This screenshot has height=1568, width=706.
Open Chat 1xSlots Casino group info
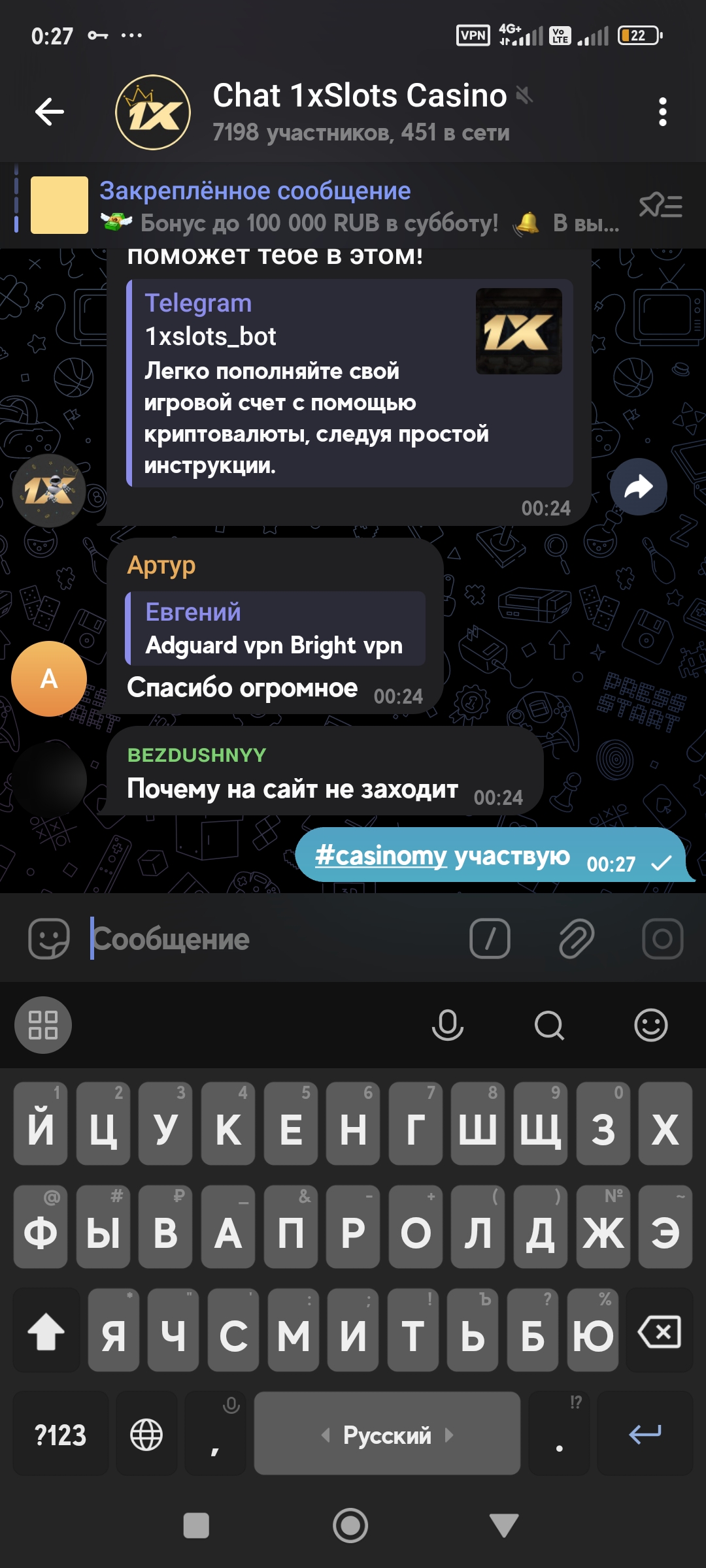point(360,112)
